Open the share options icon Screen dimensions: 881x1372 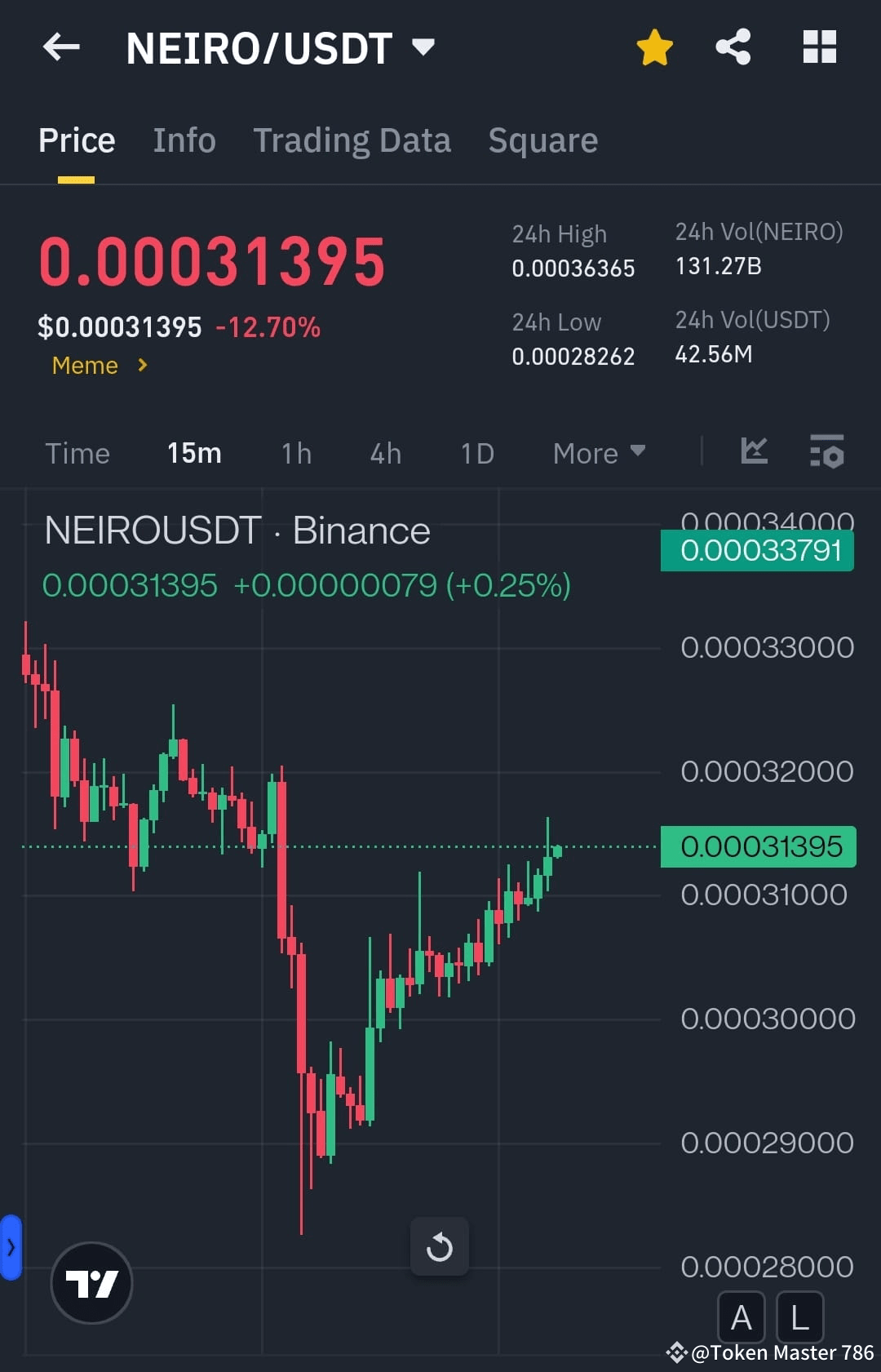tap(732, 47)
